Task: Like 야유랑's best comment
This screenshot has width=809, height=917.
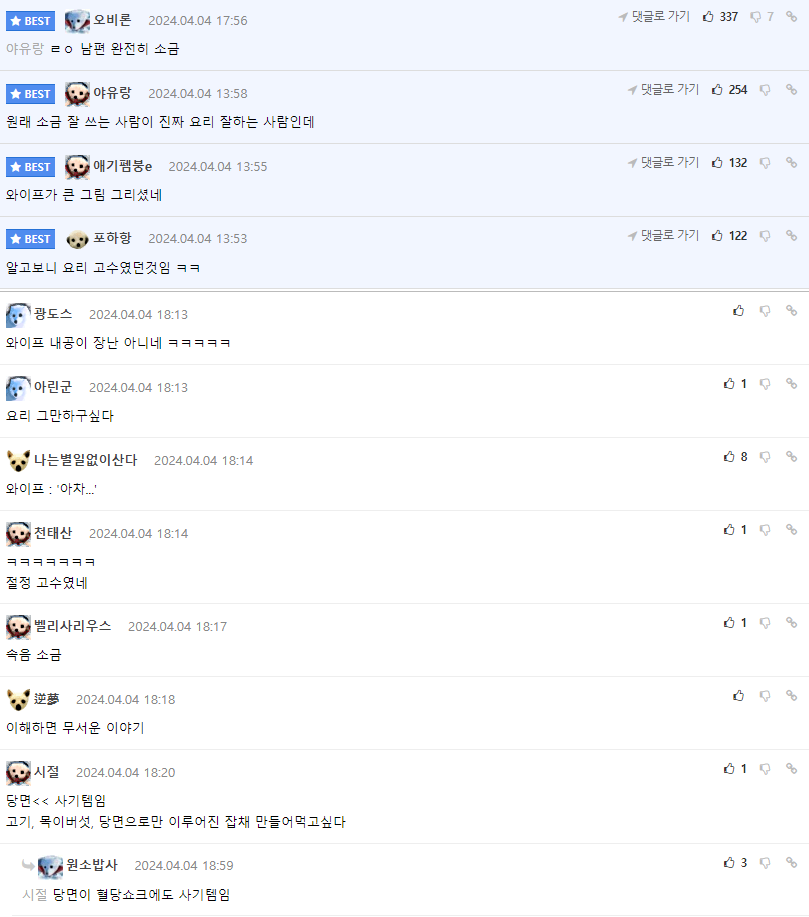Action: (717, 90)
